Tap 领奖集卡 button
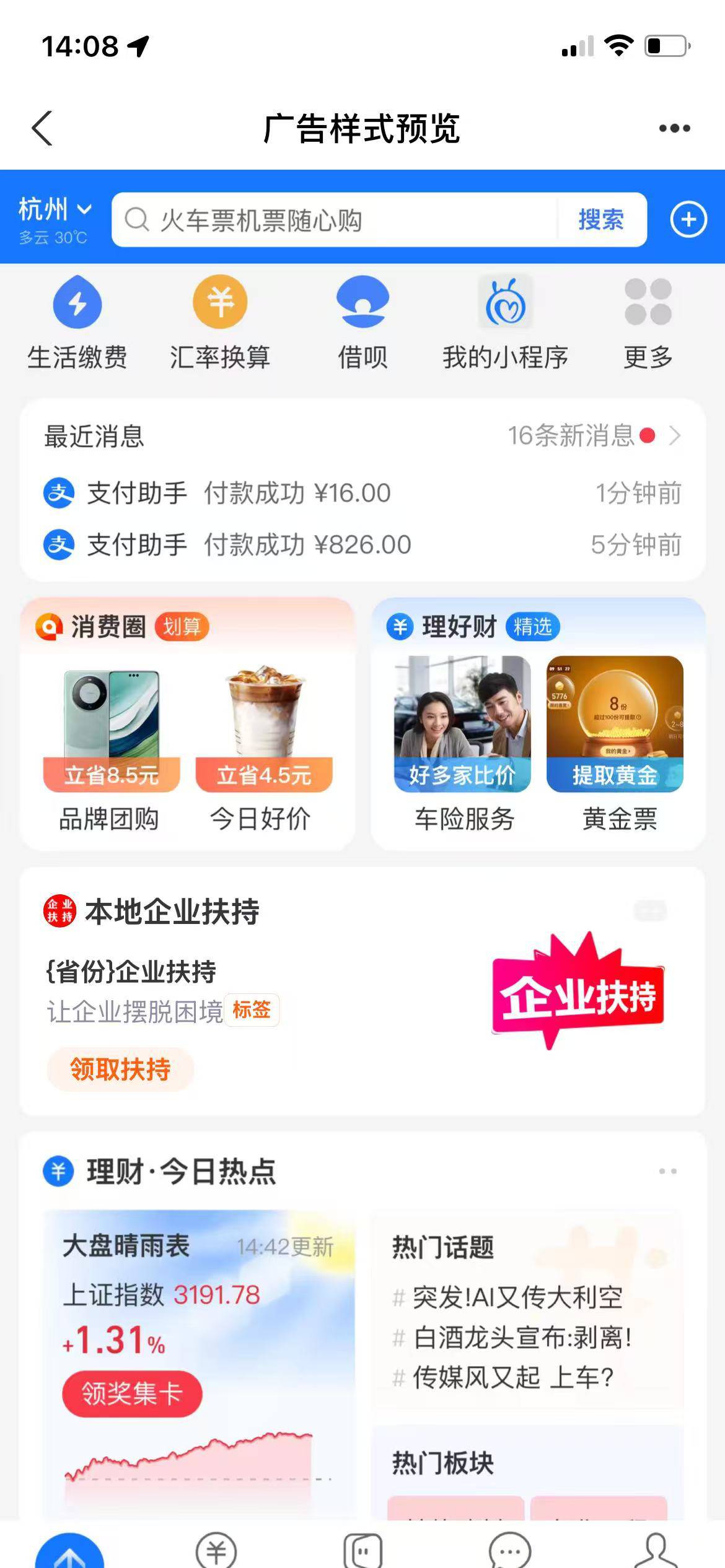This screenshot has width=725, height=1568. point(132,1394)
